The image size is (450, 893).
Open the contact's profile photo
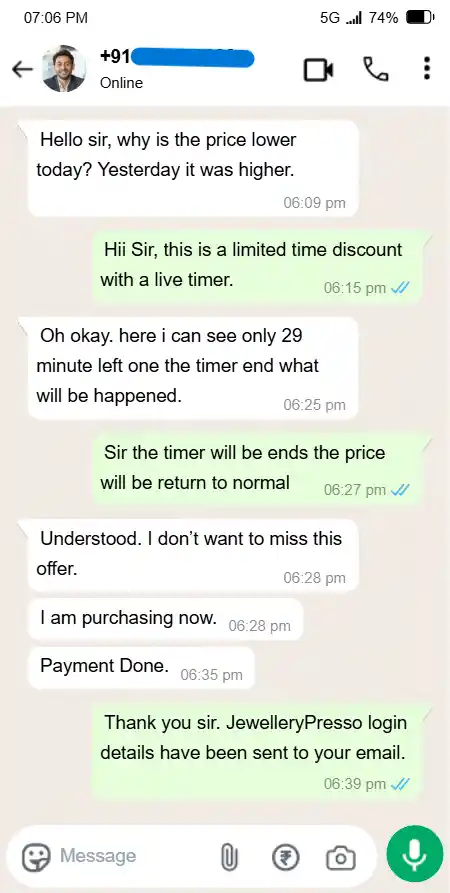coord(64,69)
